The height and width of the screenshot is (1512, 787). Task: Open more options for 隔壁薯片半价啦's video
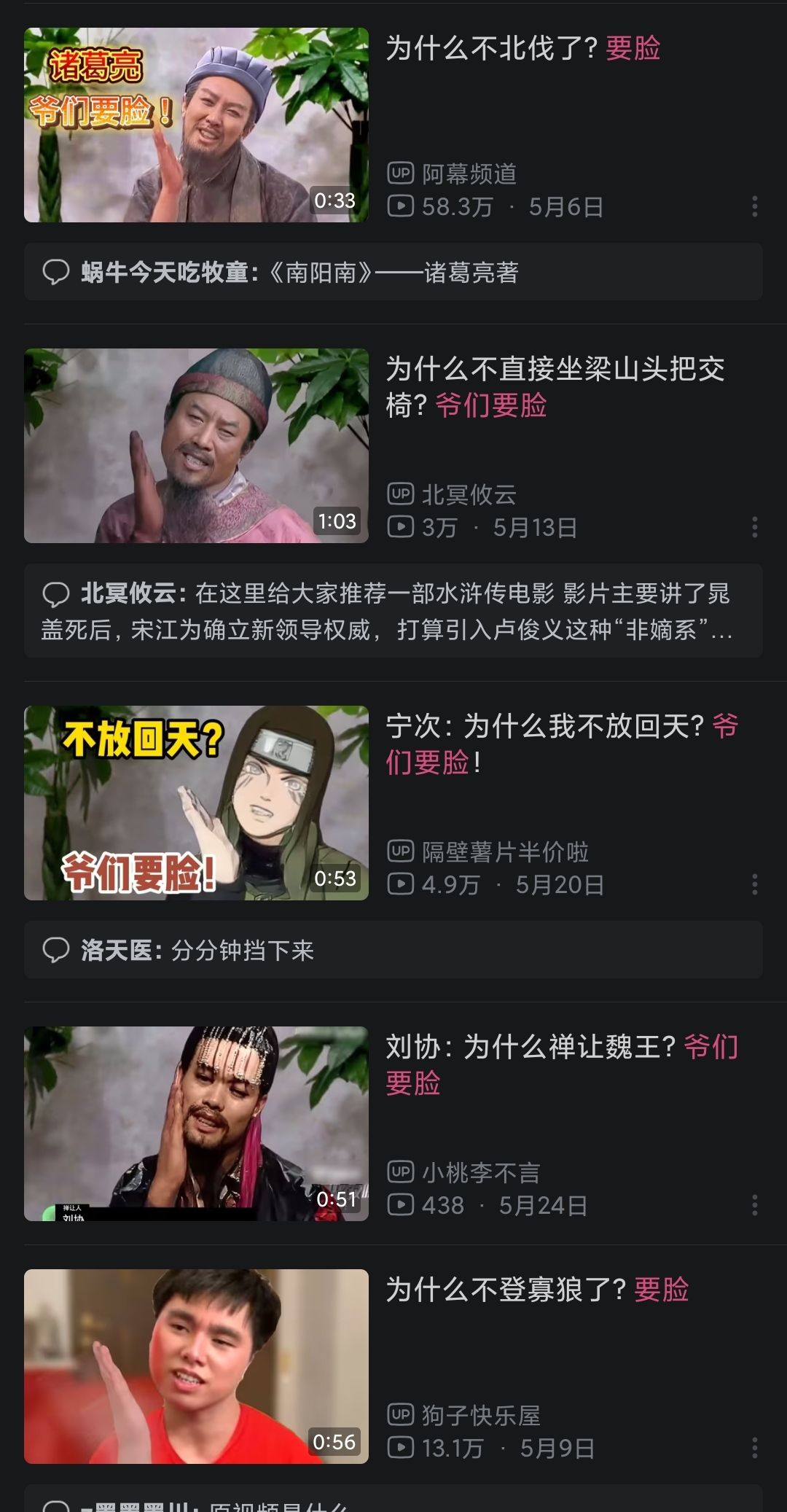754,884
